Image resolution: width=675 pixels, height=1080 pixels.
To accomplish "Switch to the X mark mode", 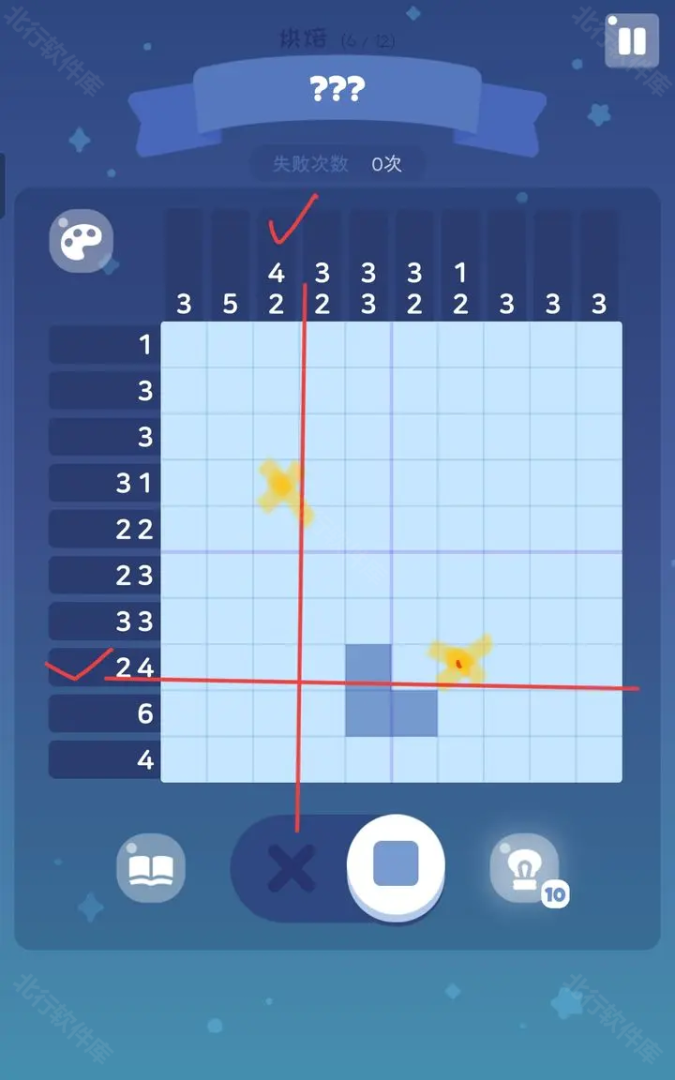I will click(291, 867).
